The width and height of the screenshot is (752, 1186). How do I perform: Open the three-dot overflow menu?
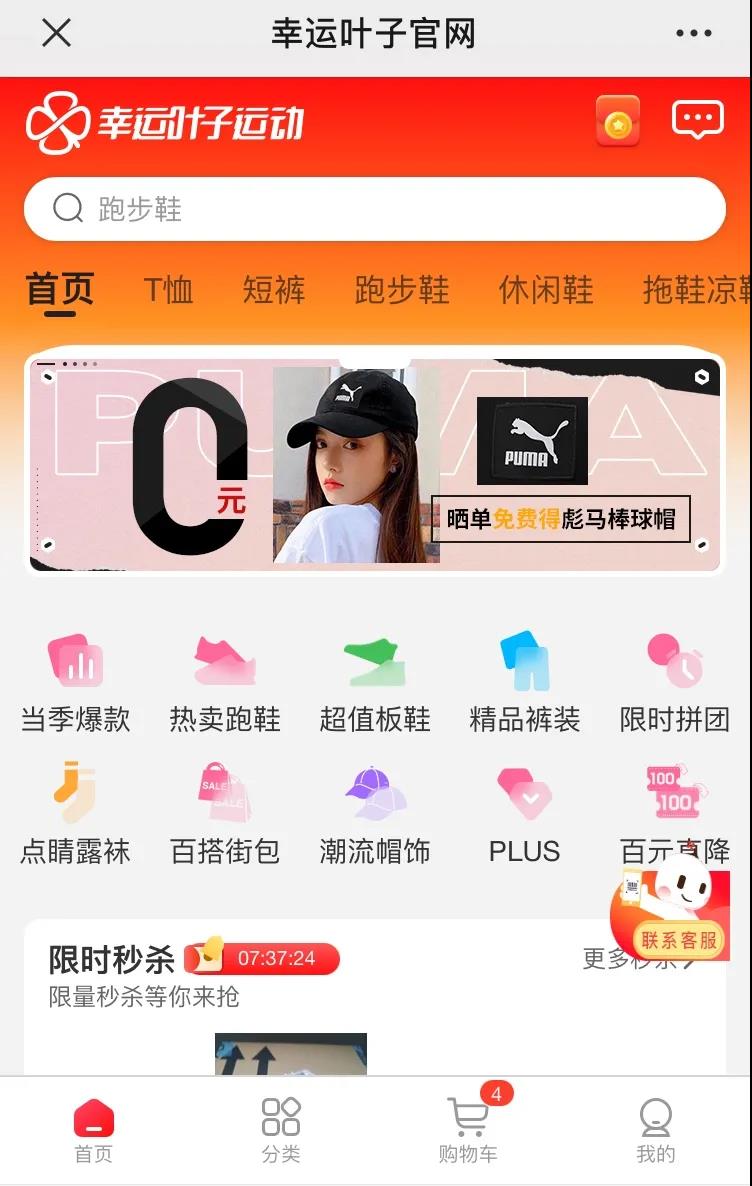pyautogui.click(x=693, y=34)
